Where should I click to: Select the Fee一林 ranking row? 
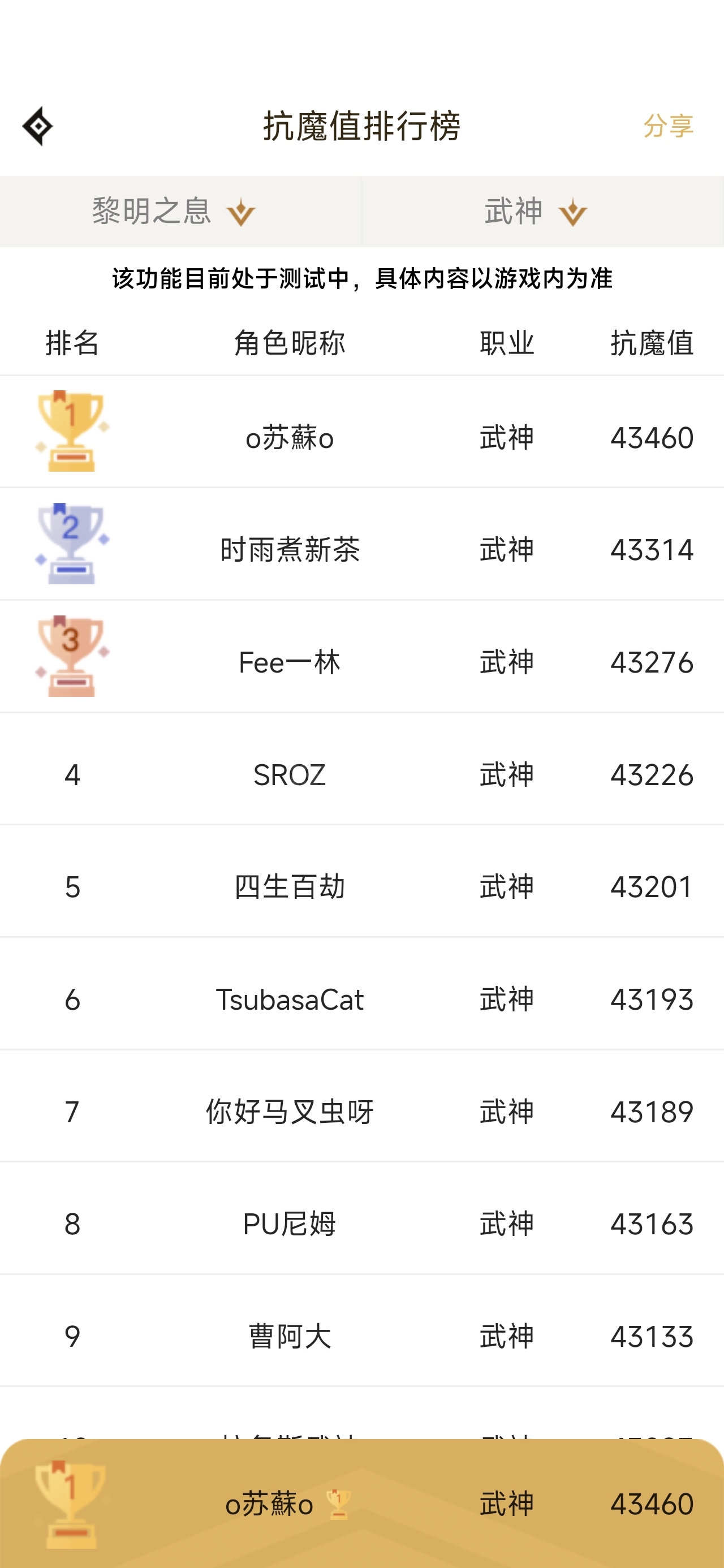click(x=361, y=657)
